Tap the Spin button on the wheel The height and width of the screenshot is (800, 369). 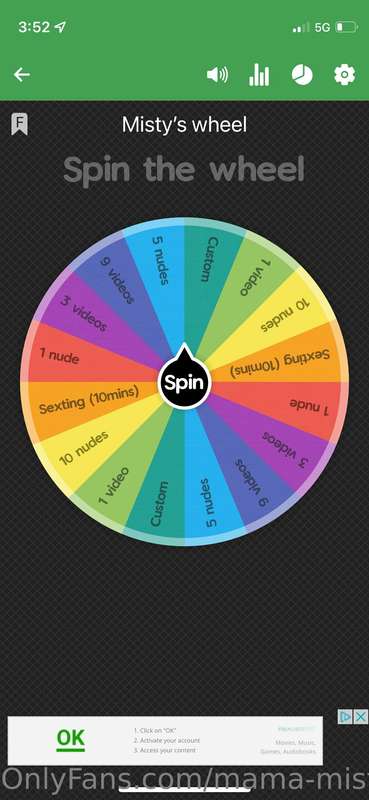pyautogui.click(x=184, y=382)
